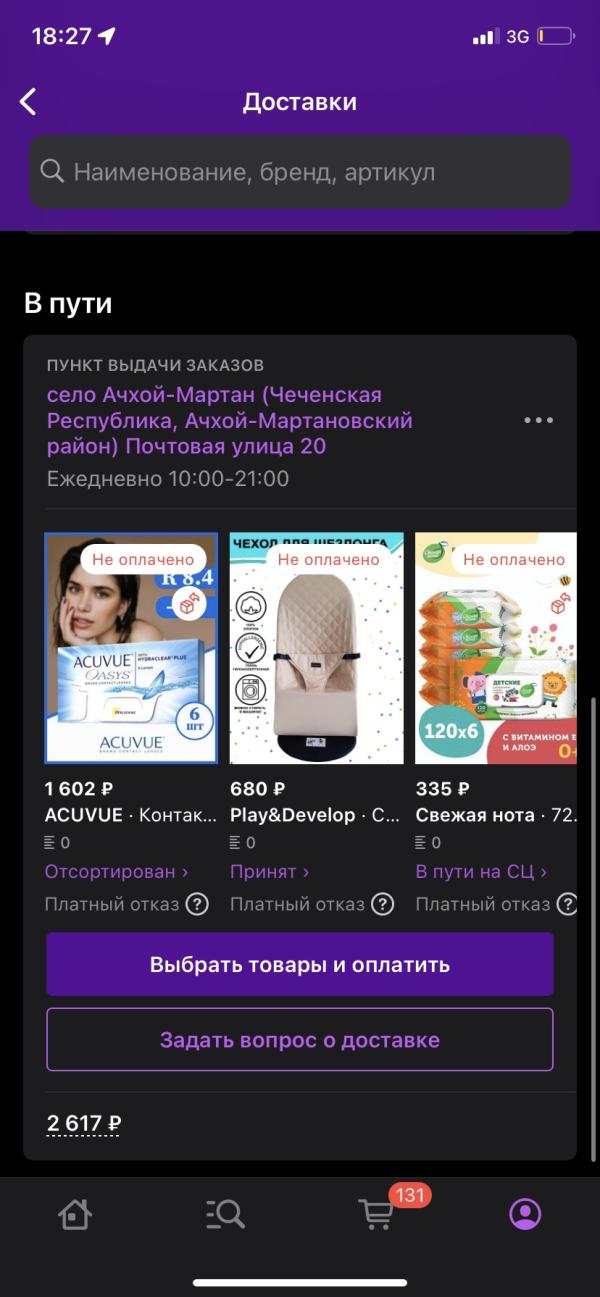
Task: Switch to the profile tab
Action: coord(525,1214)
